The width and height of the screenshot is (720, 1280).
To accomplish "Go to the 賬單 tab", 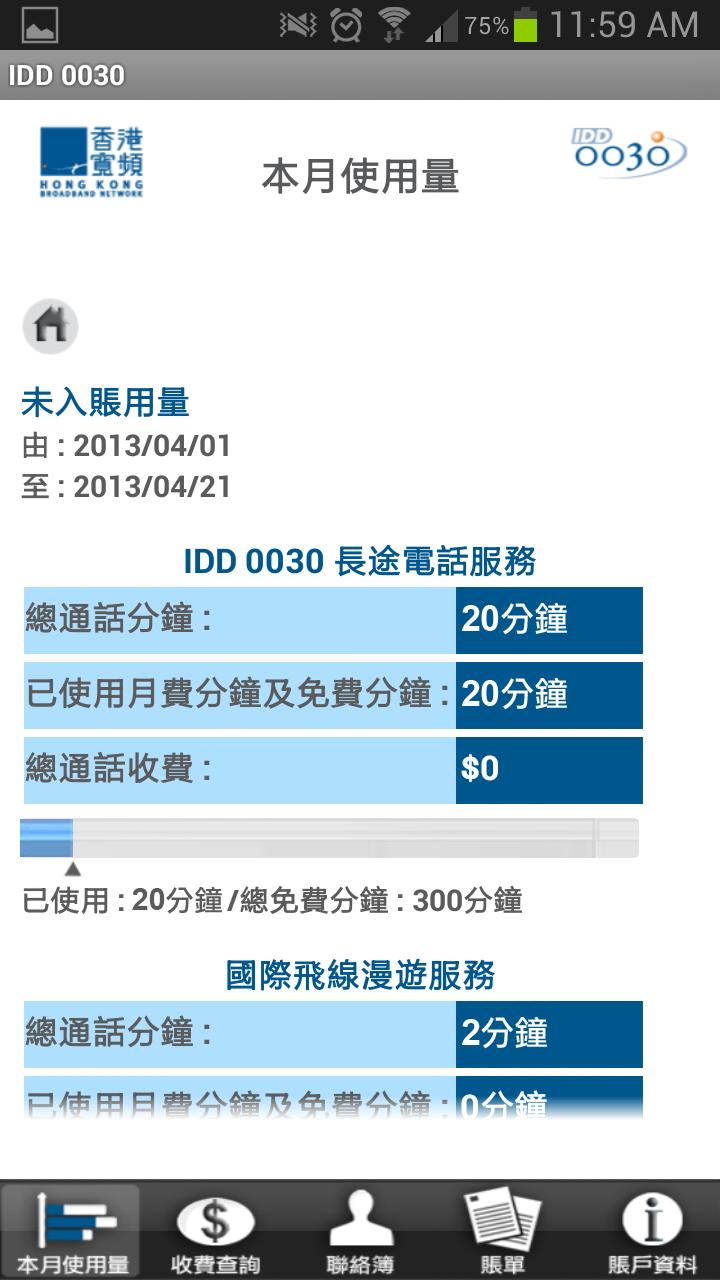I will (x=503, y=1232).
